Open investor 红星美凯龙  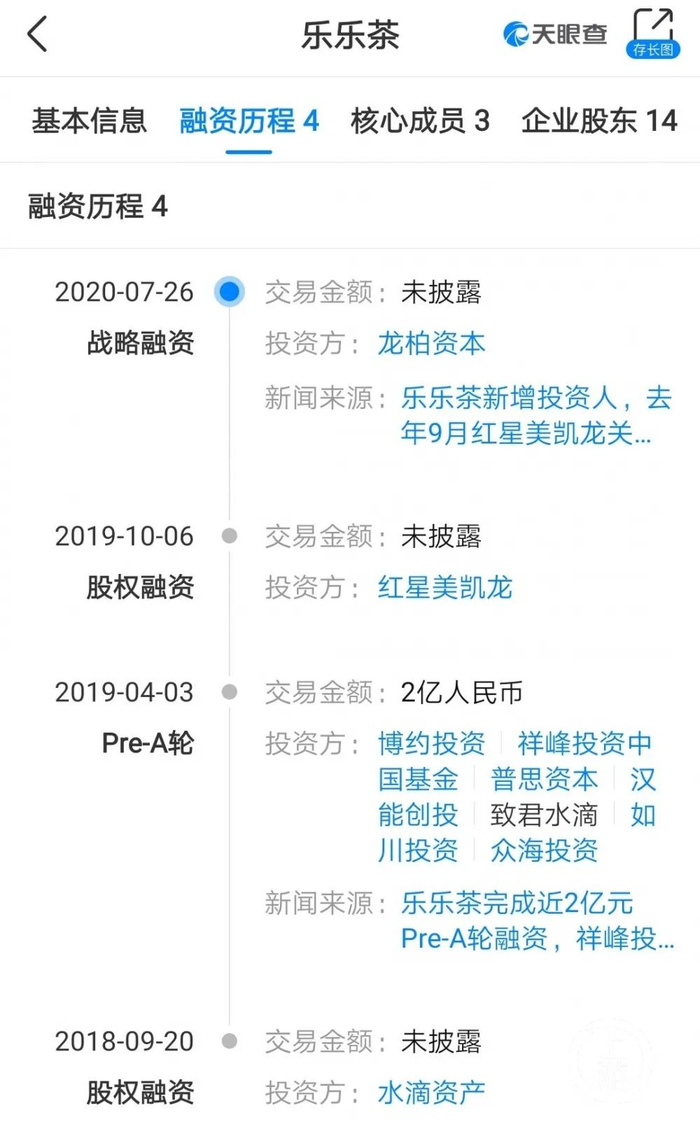coord(445,587)
